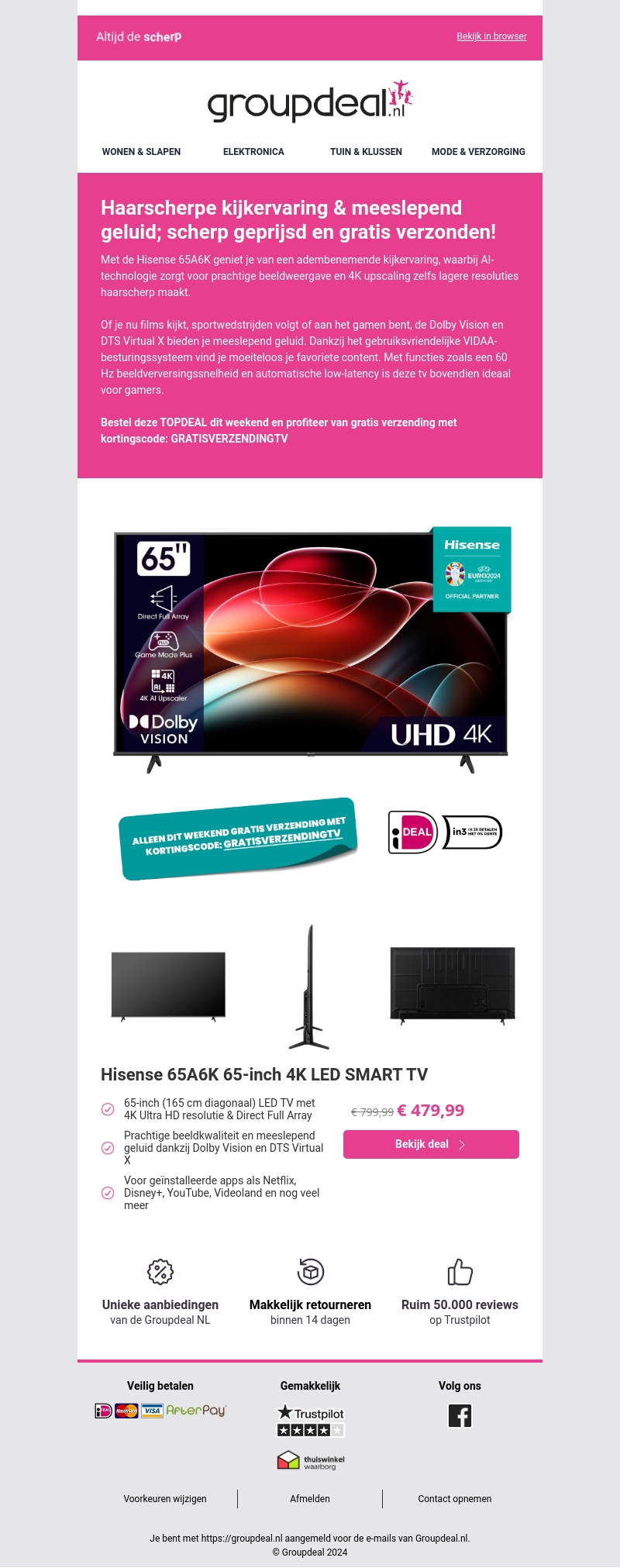This screenshot has height=1568, width=620.
Task: Open the Wonen & Slapen category
Action: point(141,152)
